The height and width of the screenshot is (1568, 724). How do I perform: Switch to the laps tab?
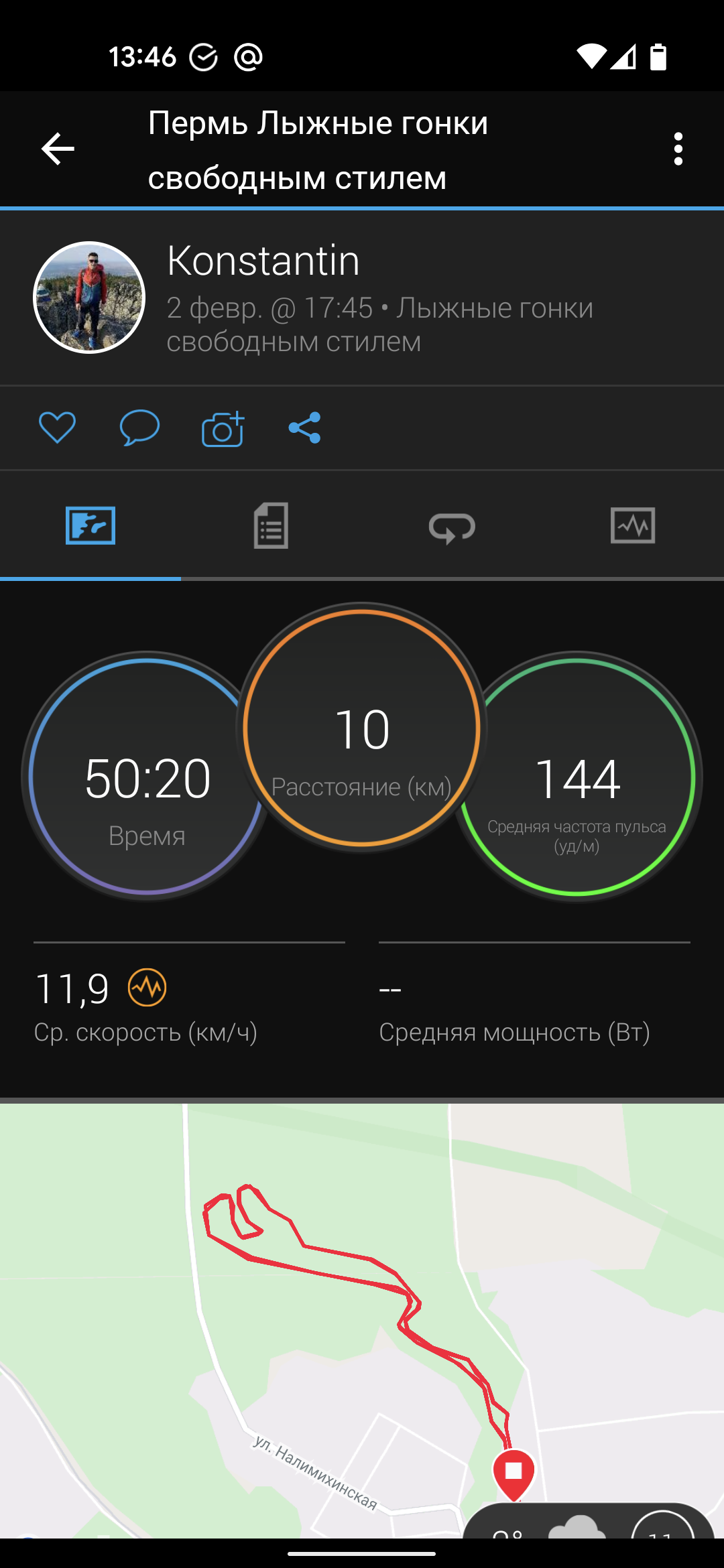pos(452,527)
